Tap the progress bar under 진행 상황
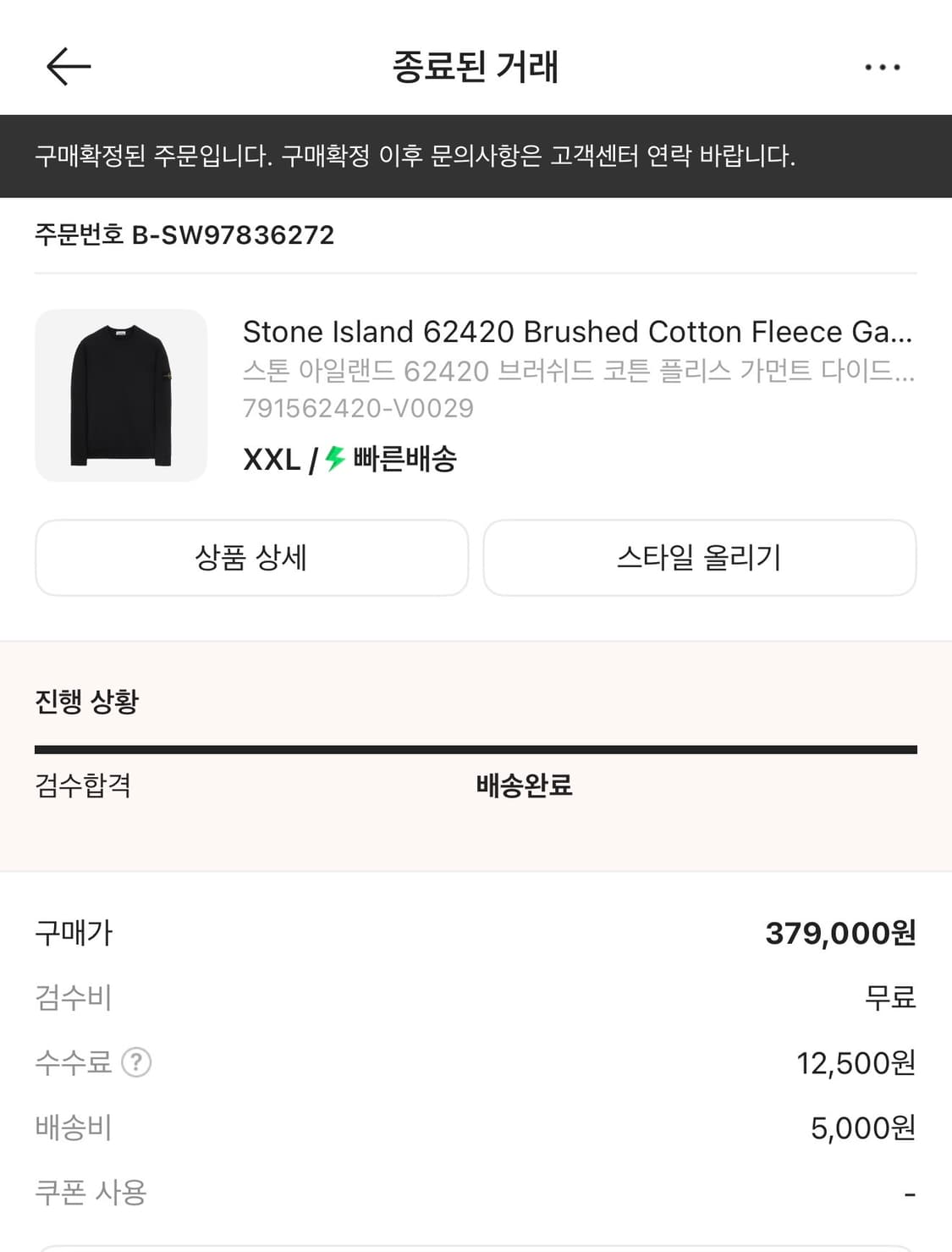 pos(476,747)
